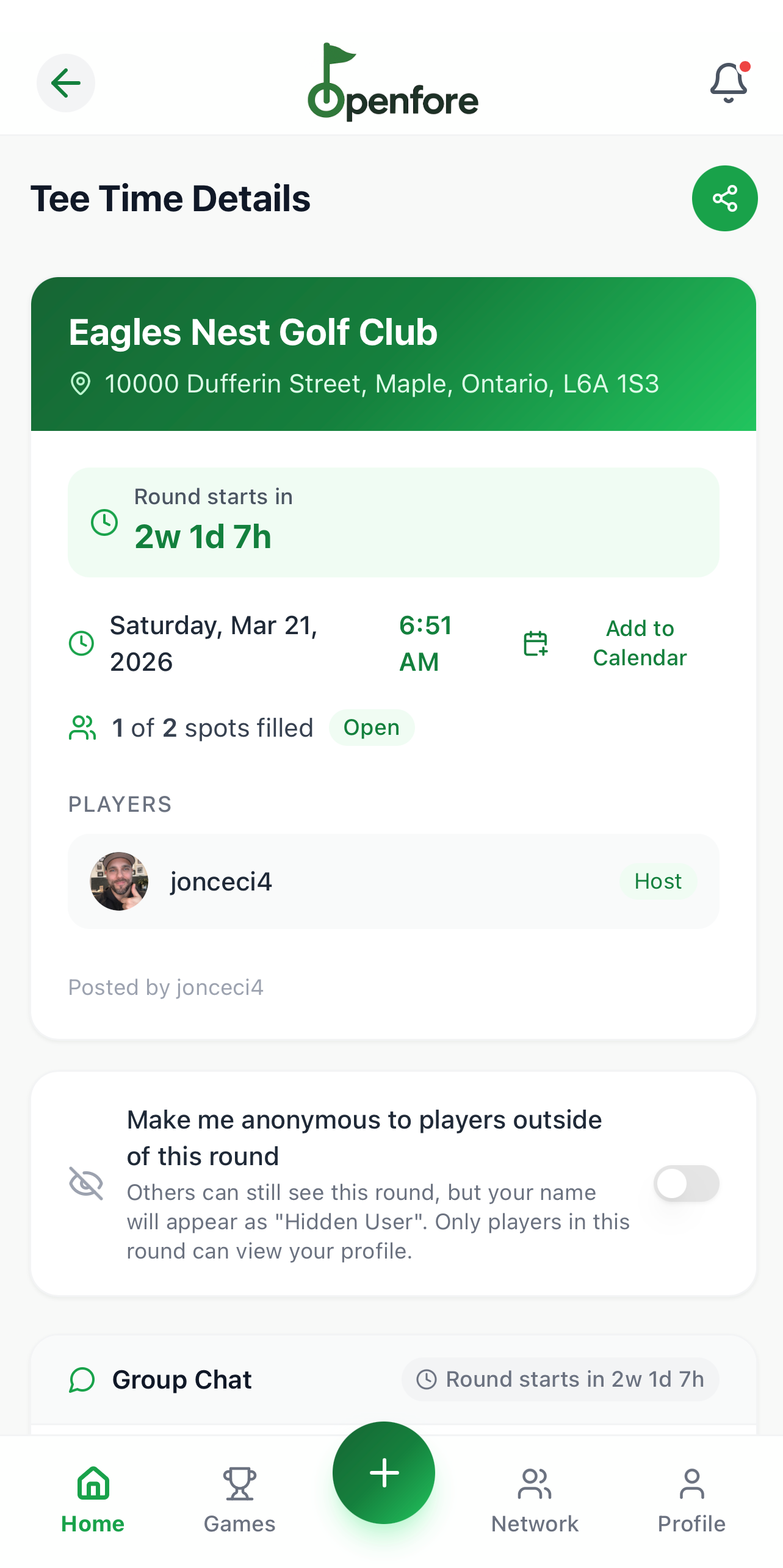Screen dimensions: 783x1568
Task: Create a new post with the plus button
Action: coord(384,1472)
